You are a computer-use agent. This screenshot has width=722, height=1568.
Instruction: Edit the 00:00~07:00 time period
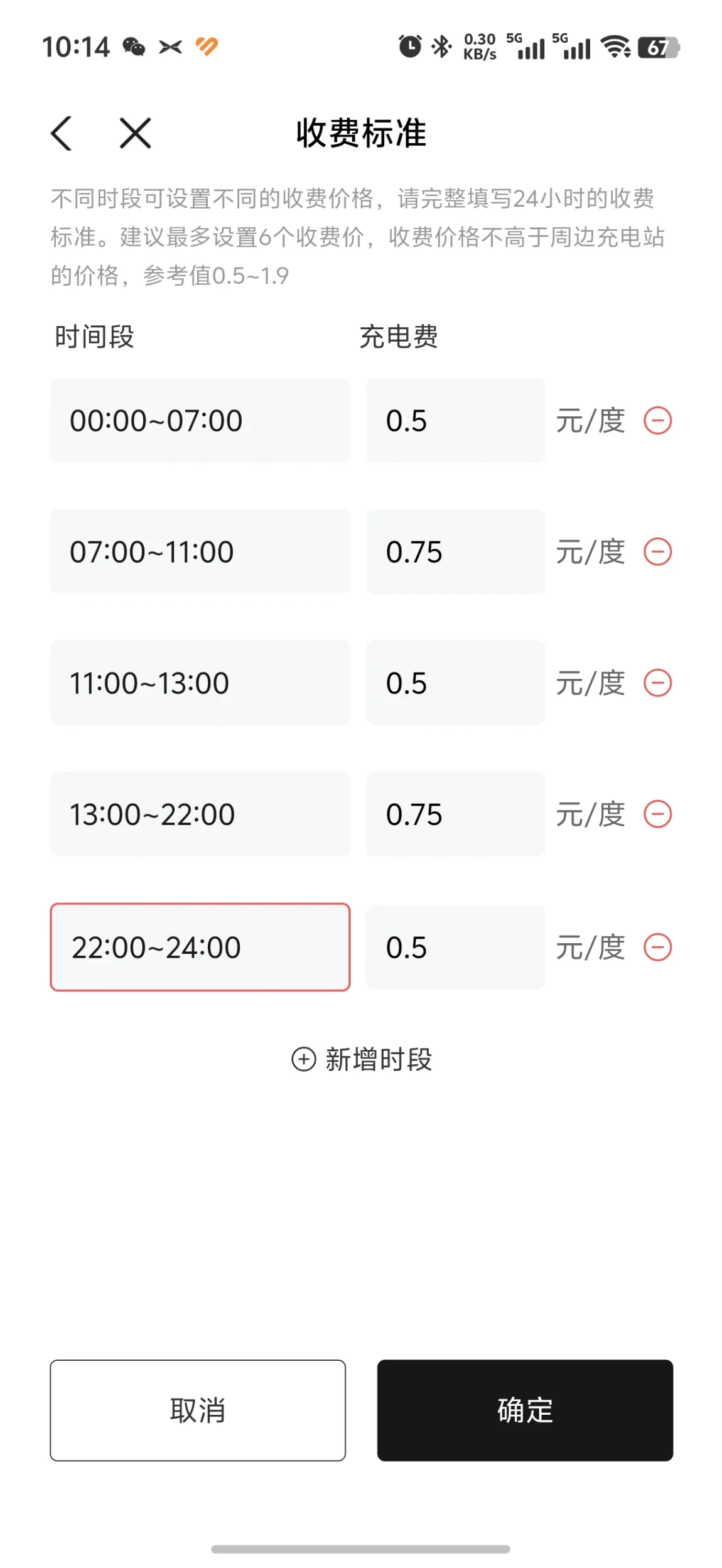click(200, 420)
